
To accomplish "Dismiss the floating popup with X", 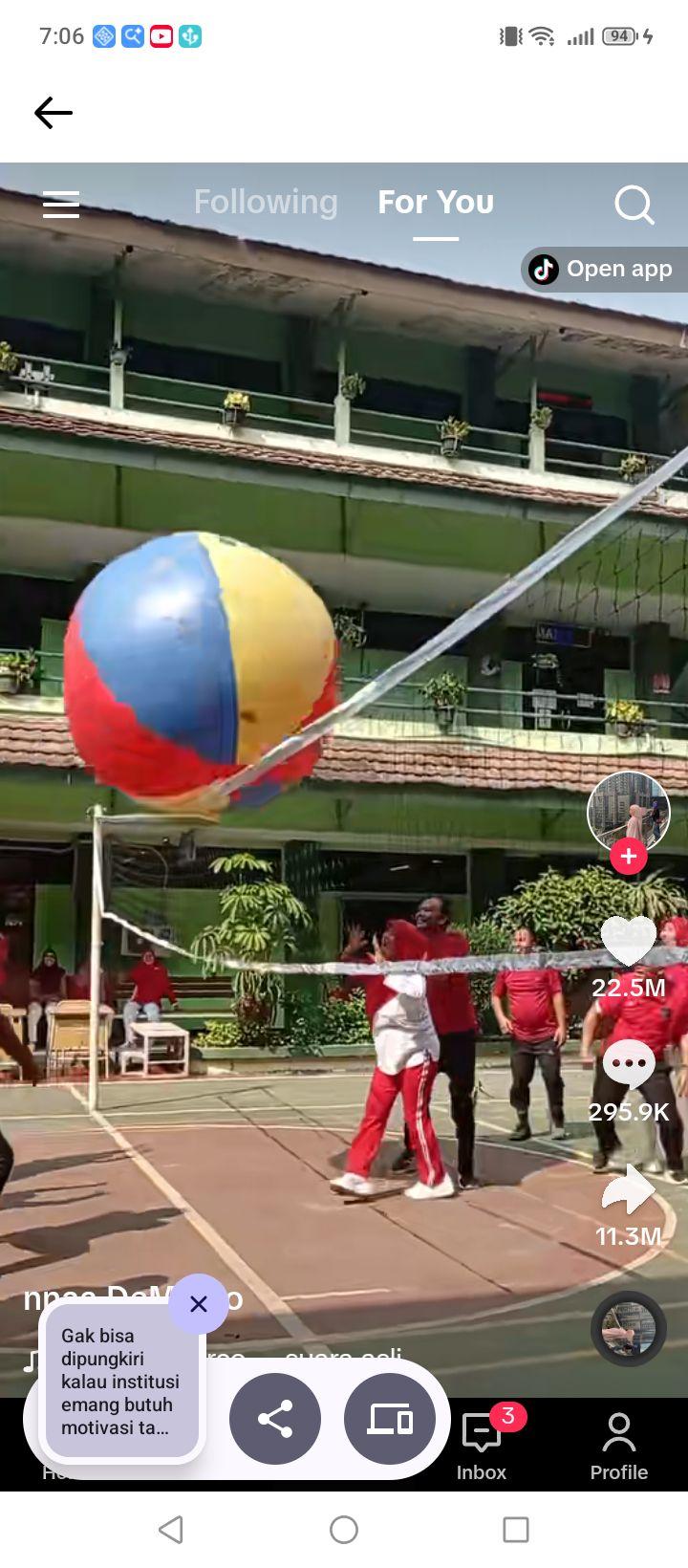I will click(x=199, y=1303).
